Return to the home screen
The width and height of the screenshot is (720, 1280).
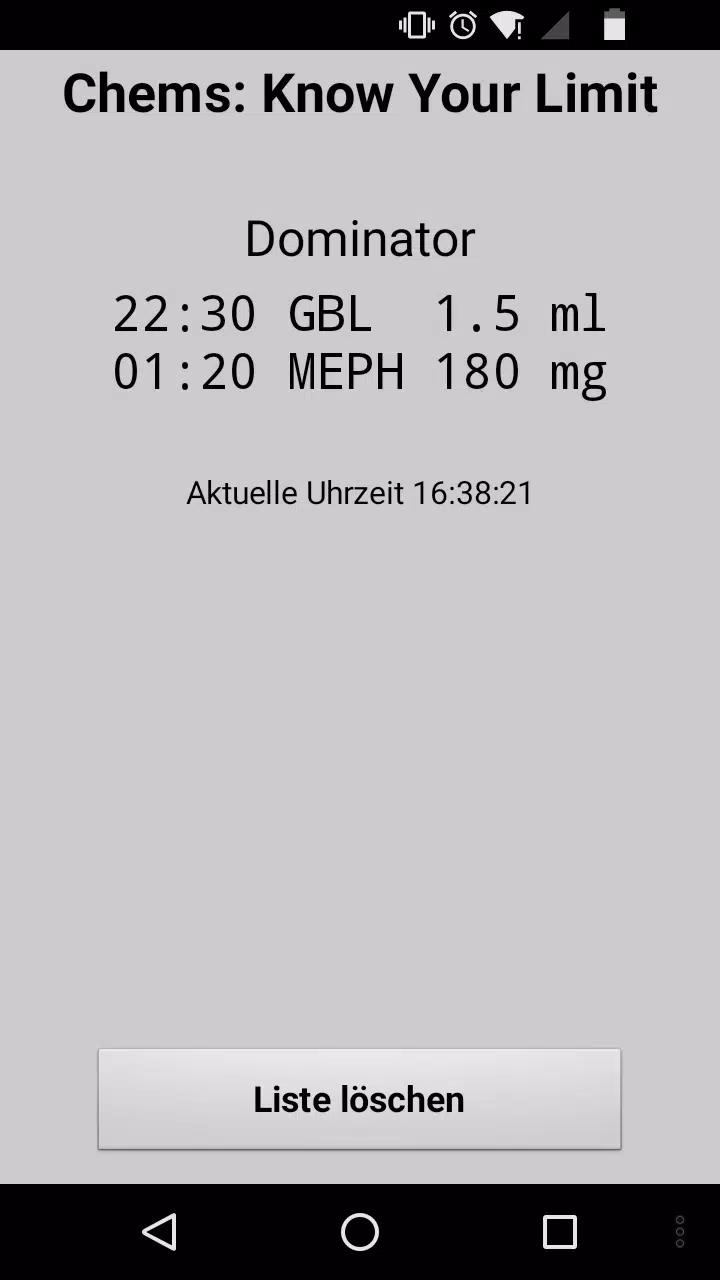360,1232
